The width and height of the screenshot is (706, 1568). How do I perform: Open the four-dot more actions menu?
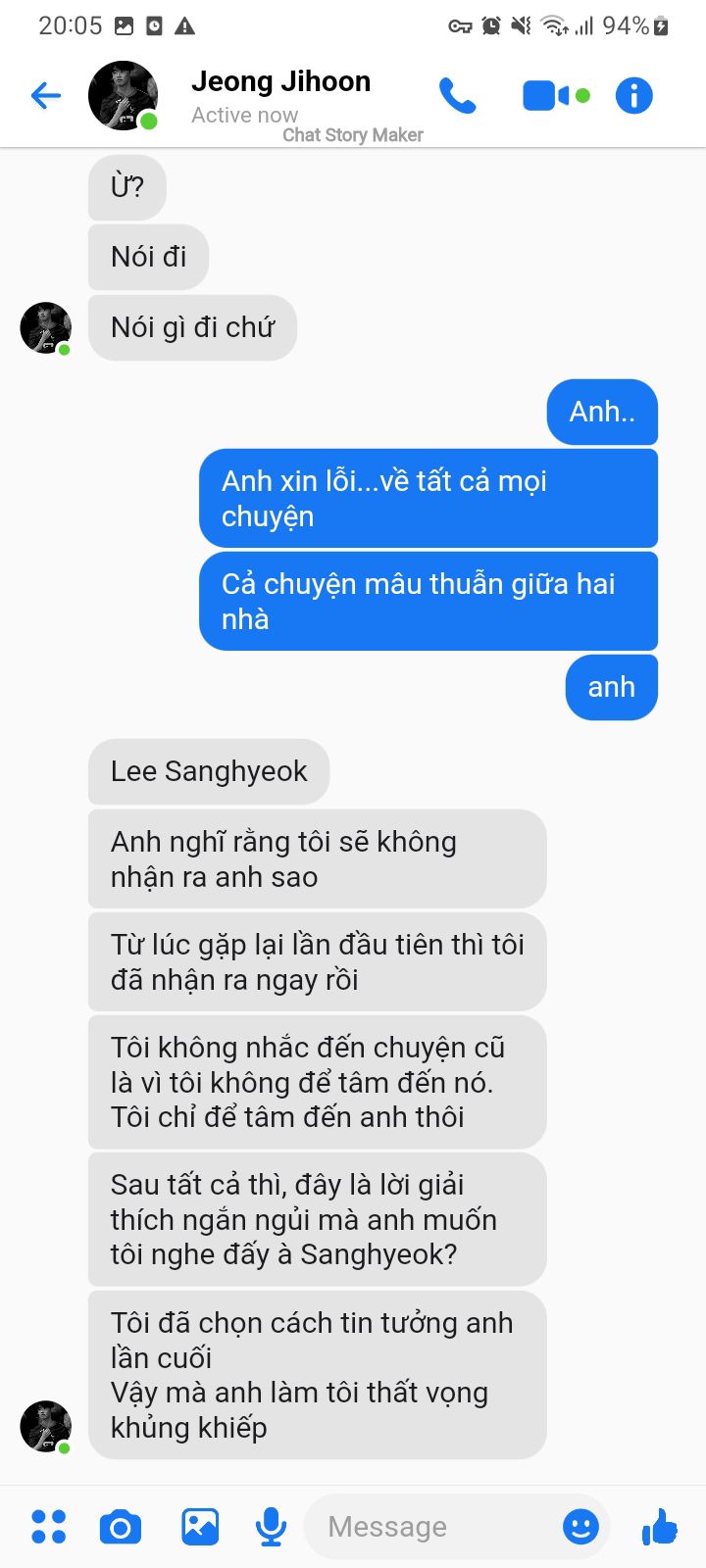click(49, 1526)
